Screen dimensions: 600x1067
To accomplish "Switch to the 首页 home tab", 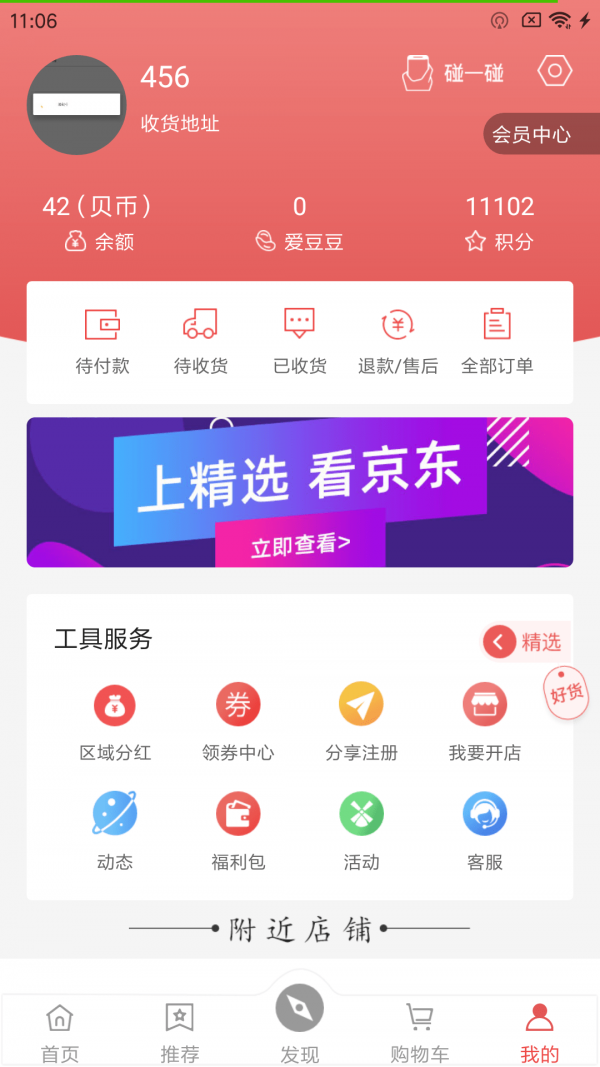I will pos(60,1033).
